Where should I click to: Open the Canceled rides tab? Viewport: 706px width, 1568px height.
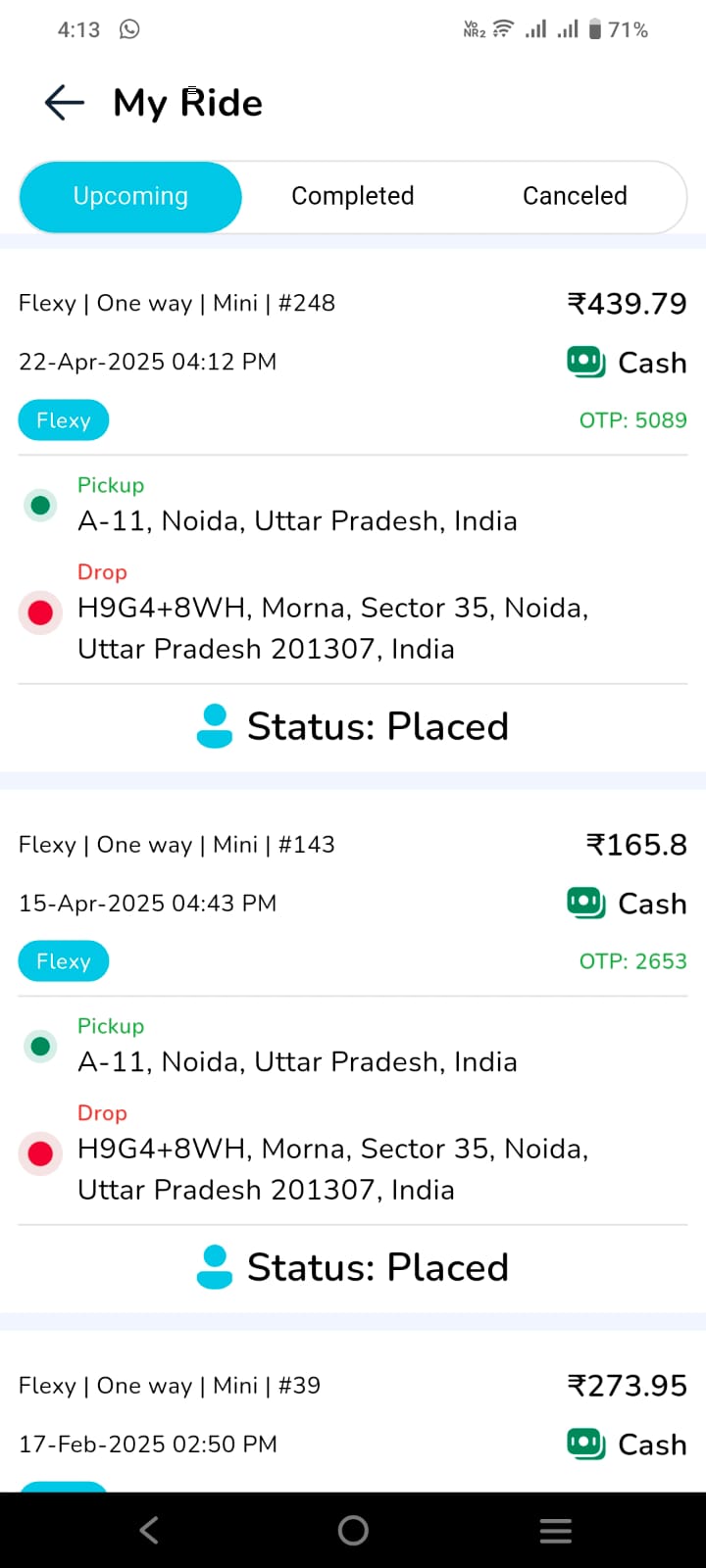pyautogui.click(x=574, y=196)
